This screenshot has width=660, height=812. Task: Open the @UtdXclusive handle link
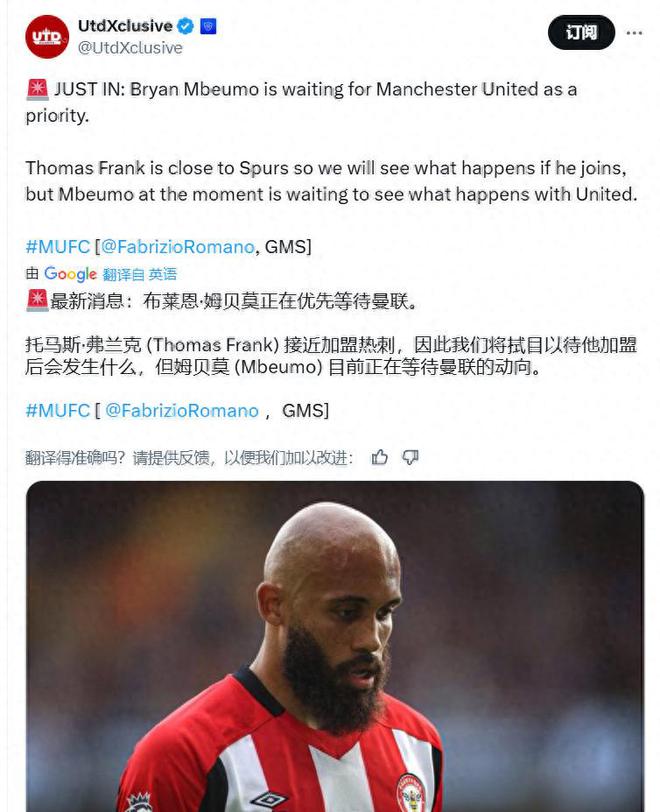[130, 47]
